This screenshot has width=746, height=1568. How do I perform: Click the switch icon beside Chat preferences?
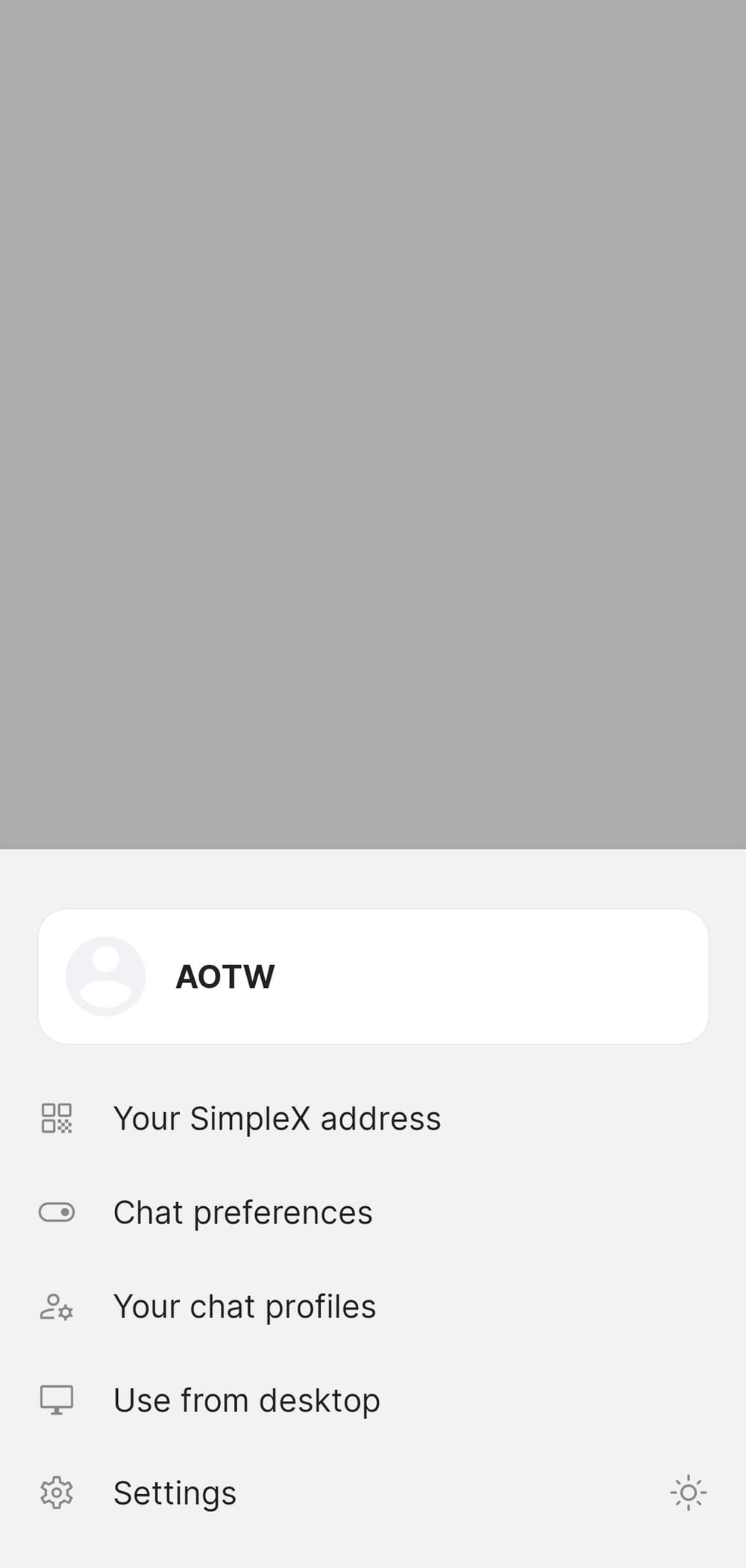click(x=57, y=1212)
